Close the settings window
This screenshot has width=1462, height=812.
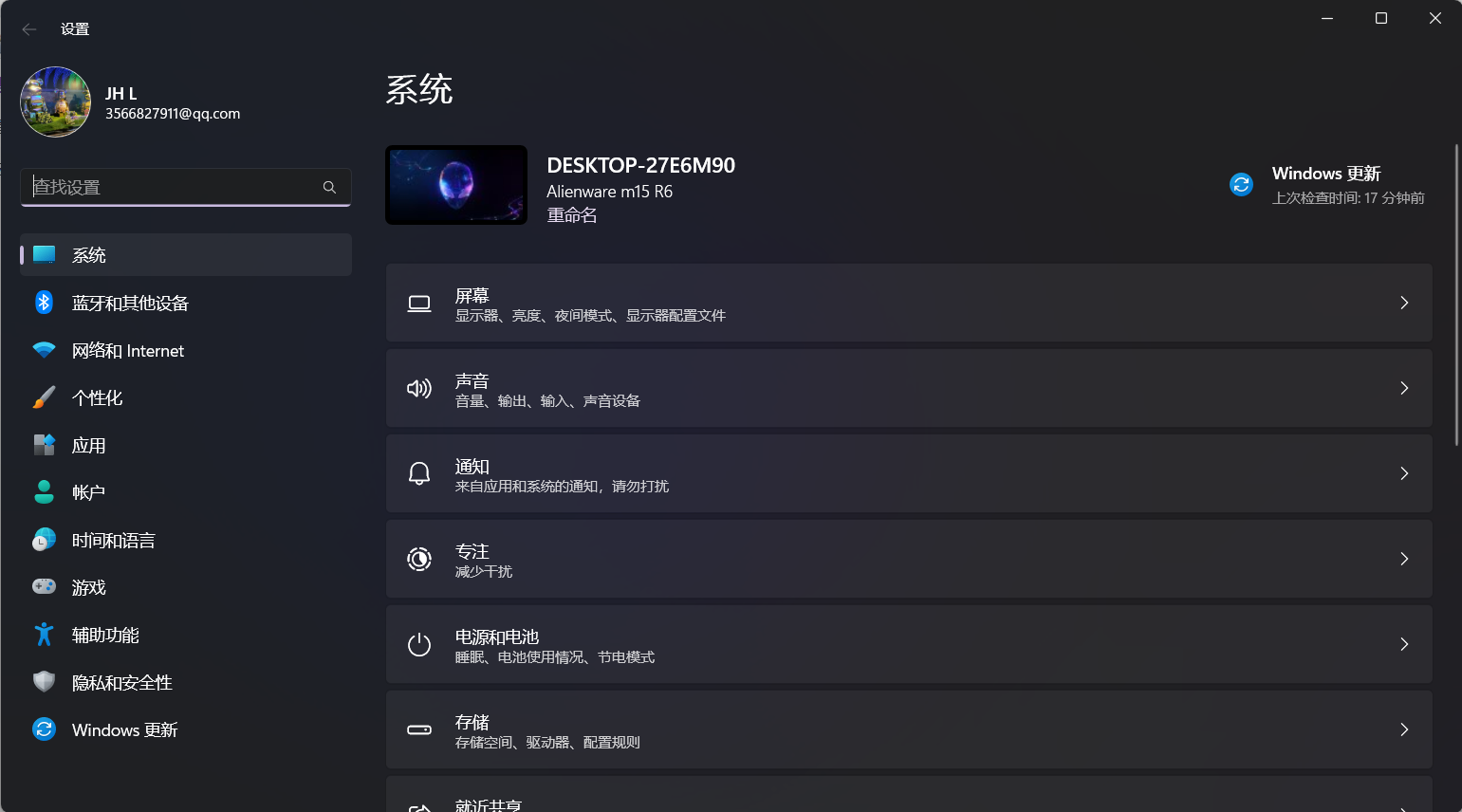click(1434, 18)
